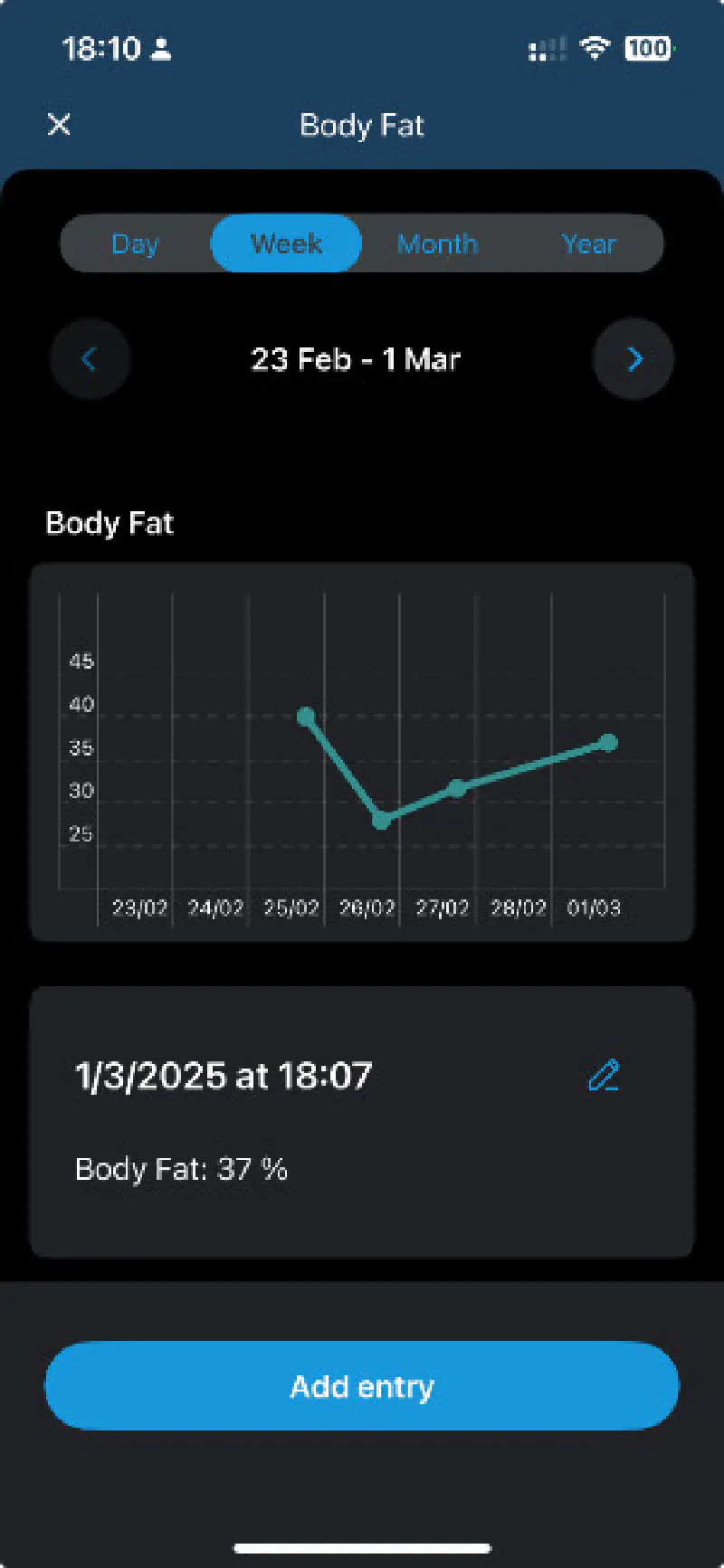Go to the previous week
The width and height of the screenshot is (724, 1568).
[x=90, y=359]
